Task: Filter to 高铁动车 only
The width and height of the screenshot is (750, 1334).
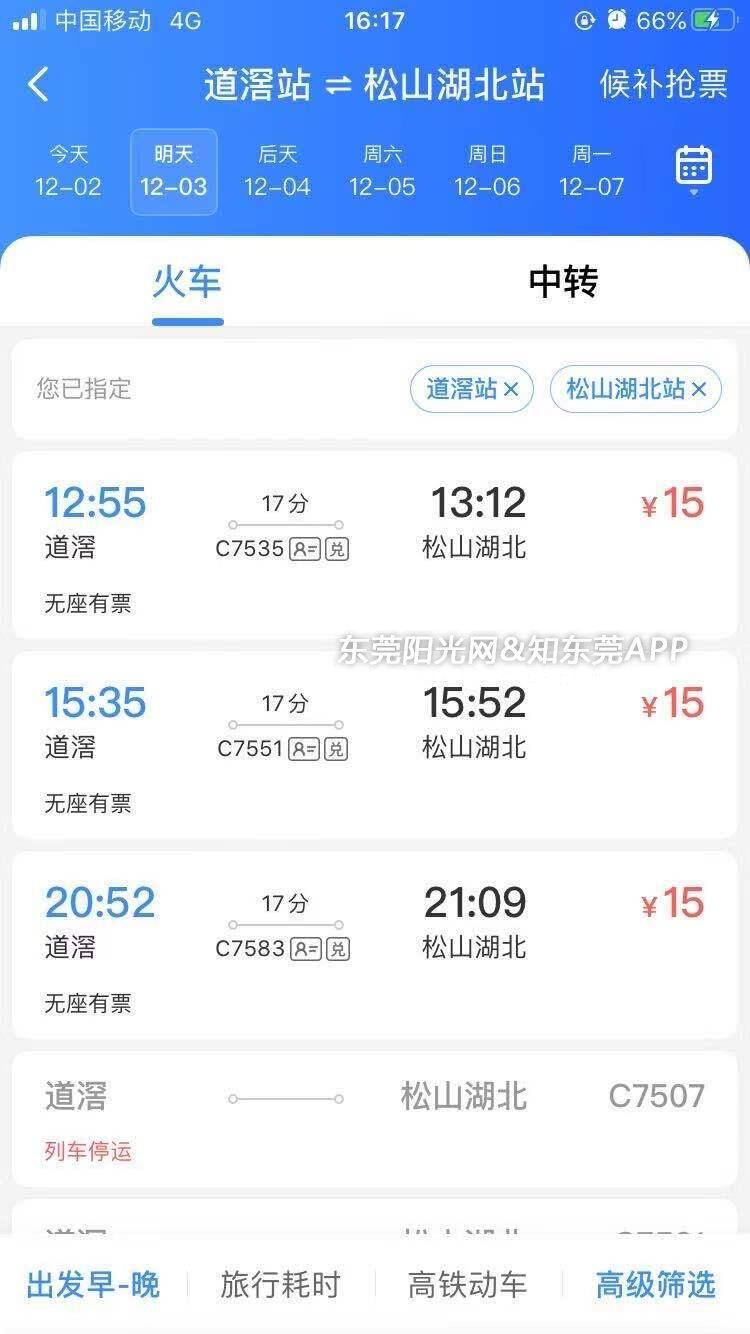Action: pyautogui.click(x=467, y=1284)
